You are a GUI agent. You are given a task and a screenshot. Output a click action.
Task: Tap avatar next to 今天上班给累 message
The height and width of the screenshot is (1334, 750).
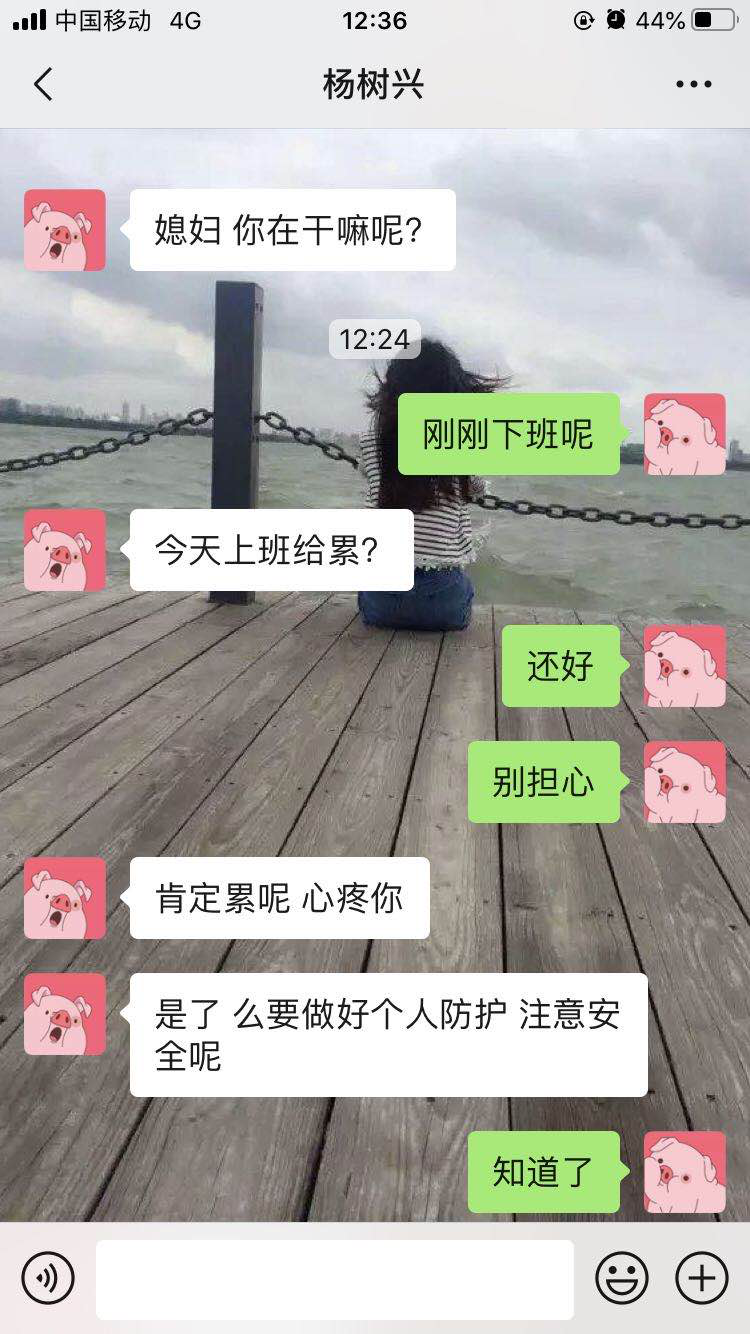click(x=65, y=550)
